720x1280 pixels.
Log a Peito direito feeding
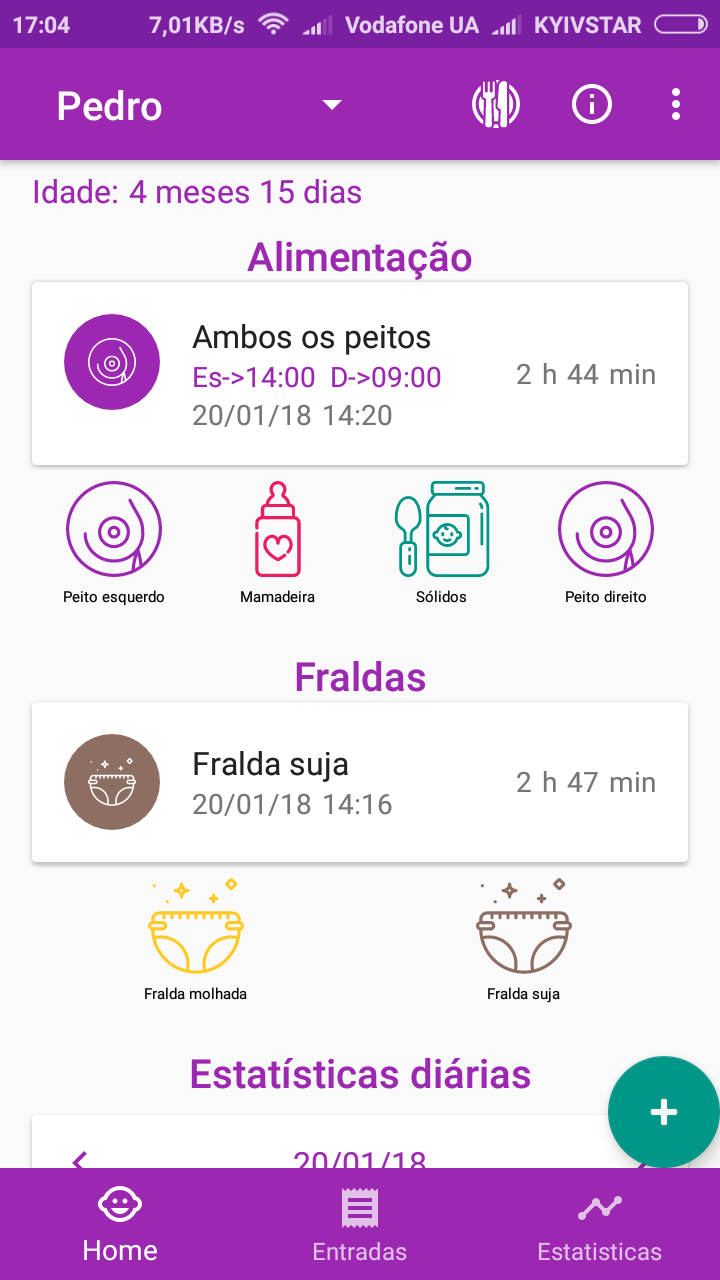[605, 542]
